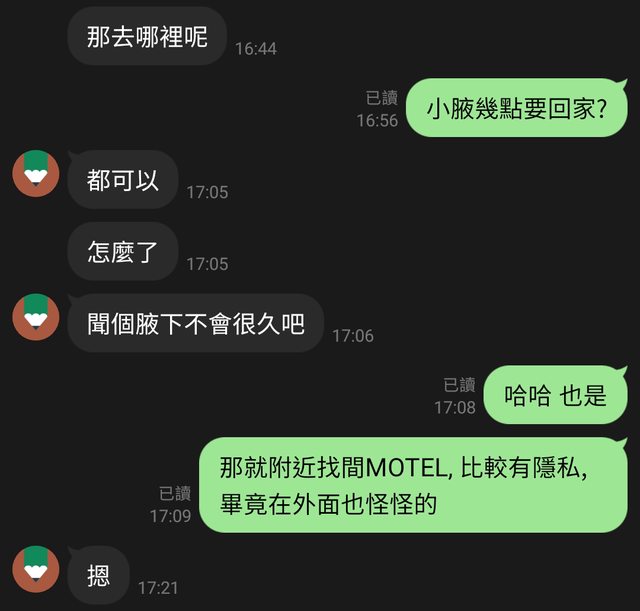640x611 pixels.
Task: Open sender's avatar beside "都可以" message
Action: 36,174
